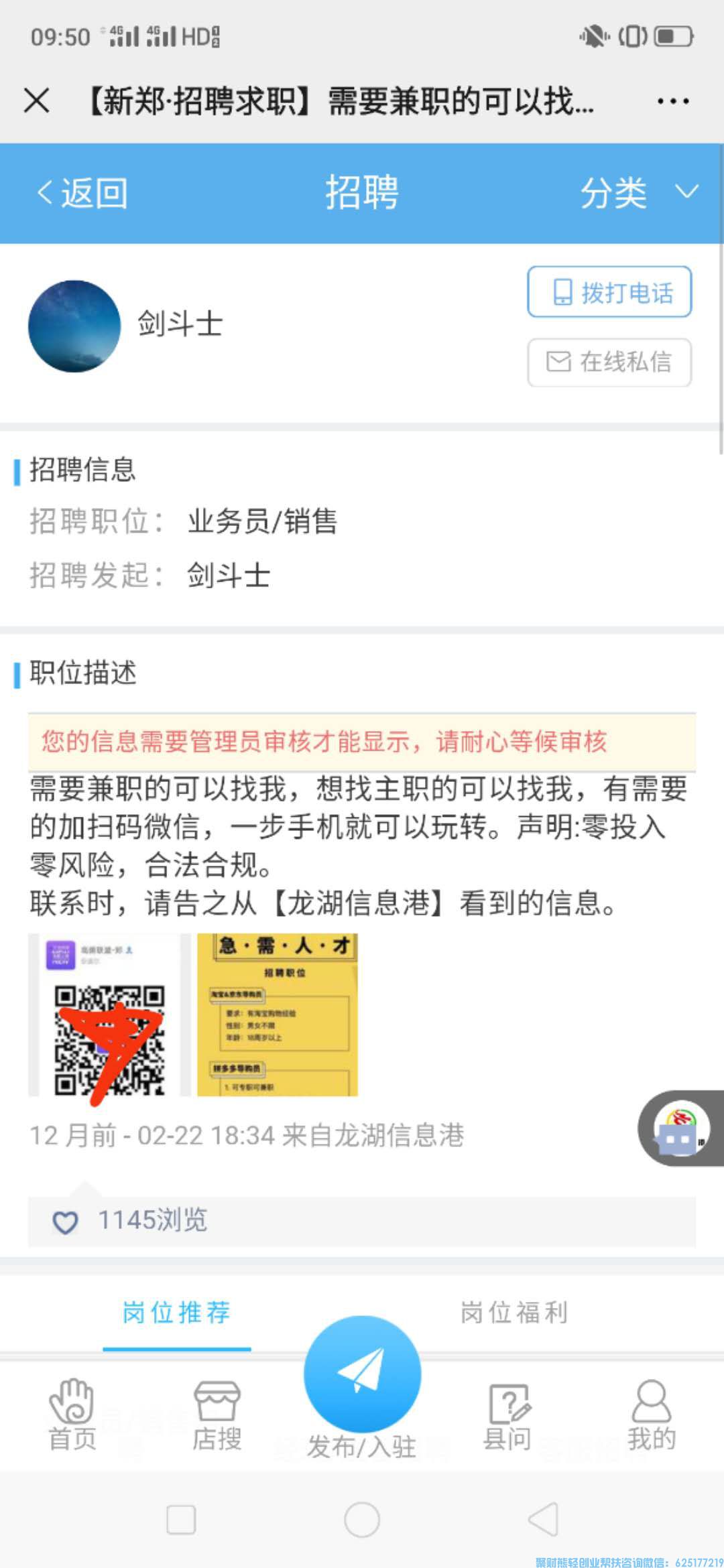Open the yellow 急需人才 poster image
Screen dimensions: 724x1568
(x=278, y=1015)
